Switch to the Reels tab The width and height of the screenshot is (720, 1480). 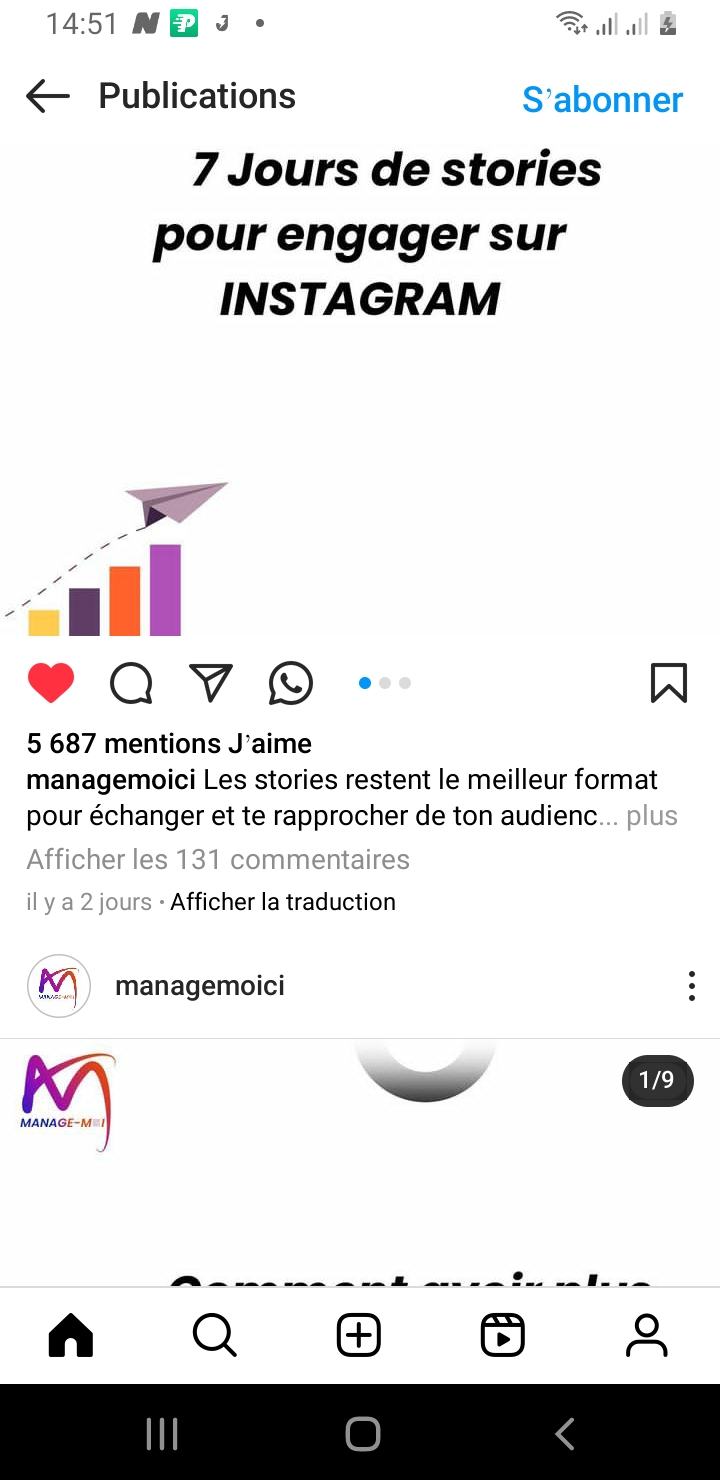point(503,1336)
